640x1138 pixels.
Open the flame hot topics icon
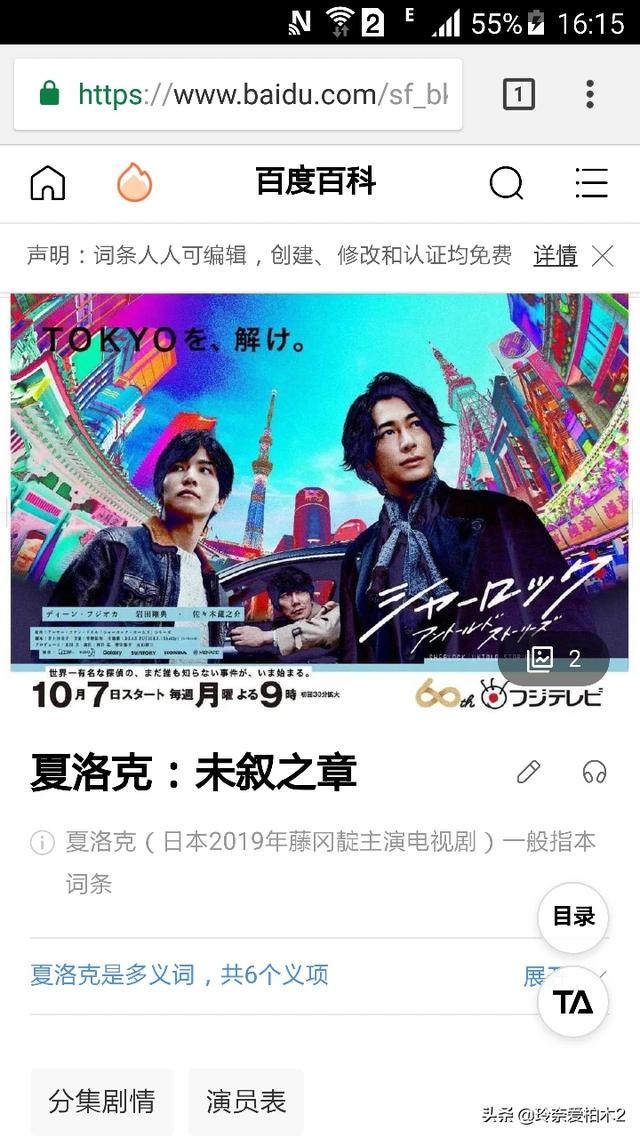point(135,182)
